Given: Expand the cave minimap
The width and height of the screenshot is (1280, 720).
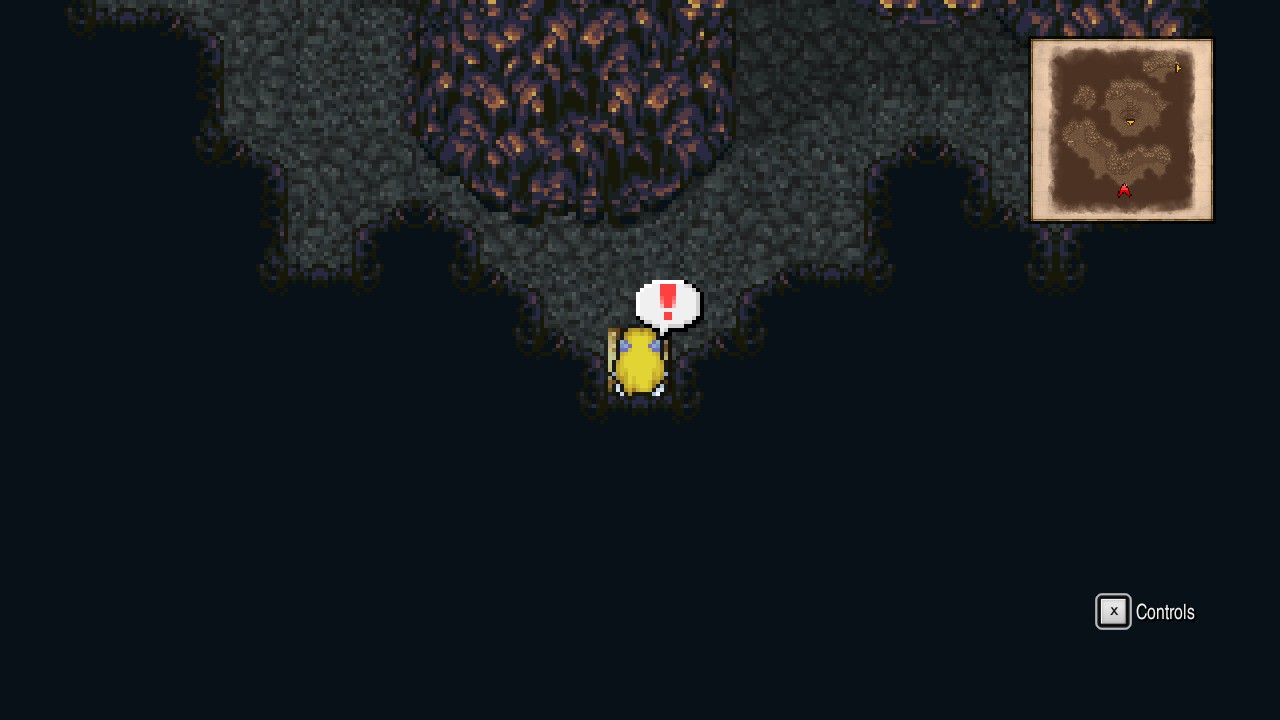Looking at the screenshot, I should 1121,130.
